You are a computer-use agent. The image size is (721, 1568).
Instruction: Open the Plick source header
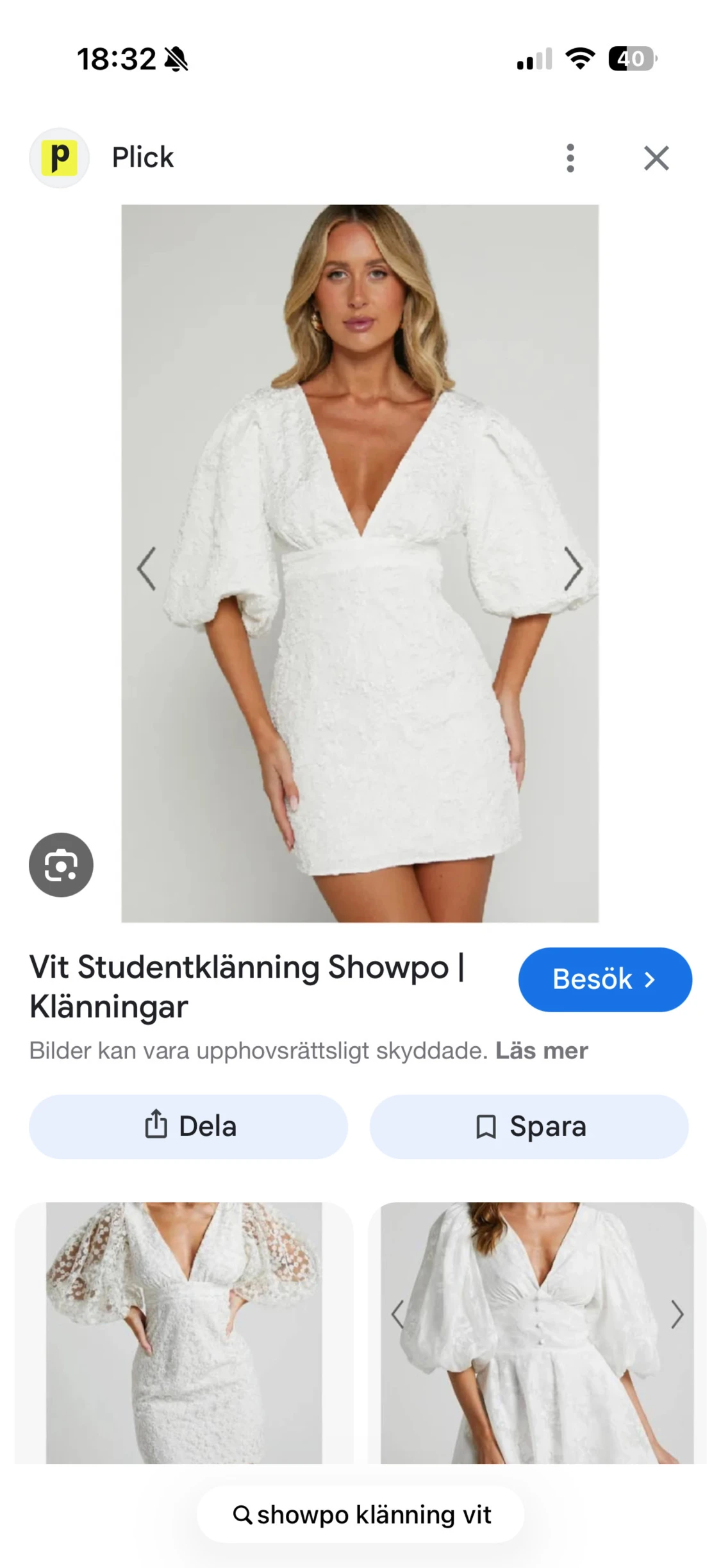point(142,158)
